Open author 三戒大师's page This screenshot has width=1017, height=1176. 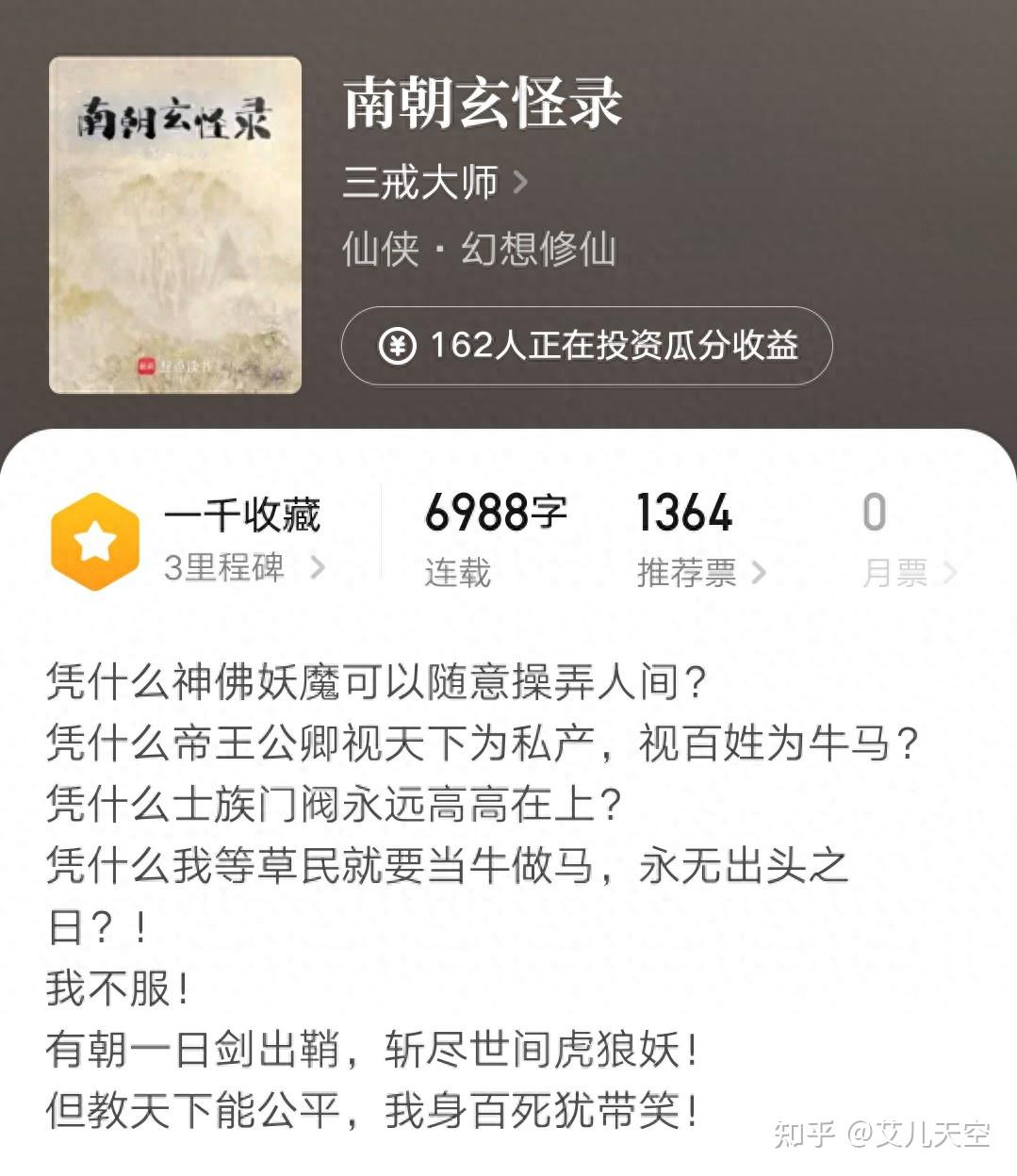434,182
